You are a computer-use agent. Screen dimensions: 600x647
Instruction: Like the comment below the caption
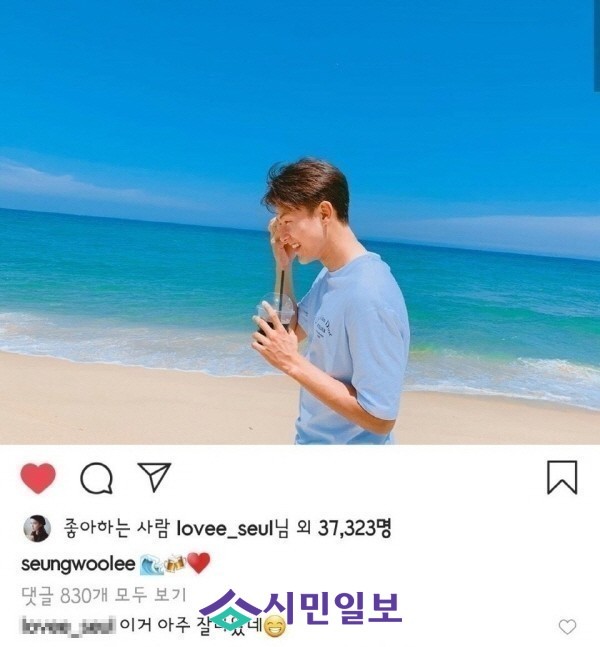click(x=567, y=627)
